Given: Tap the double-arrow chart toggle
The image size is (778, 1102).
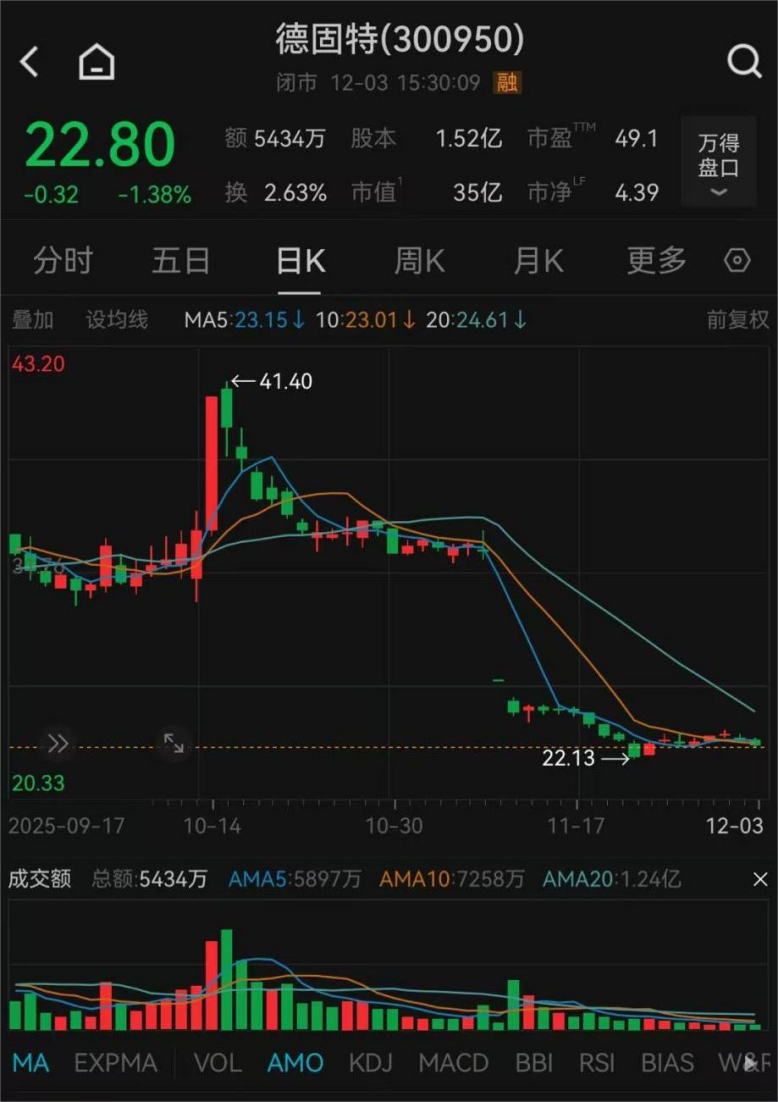Looking at the screenshot, I should pyautogui.click(x=58, y=743).
